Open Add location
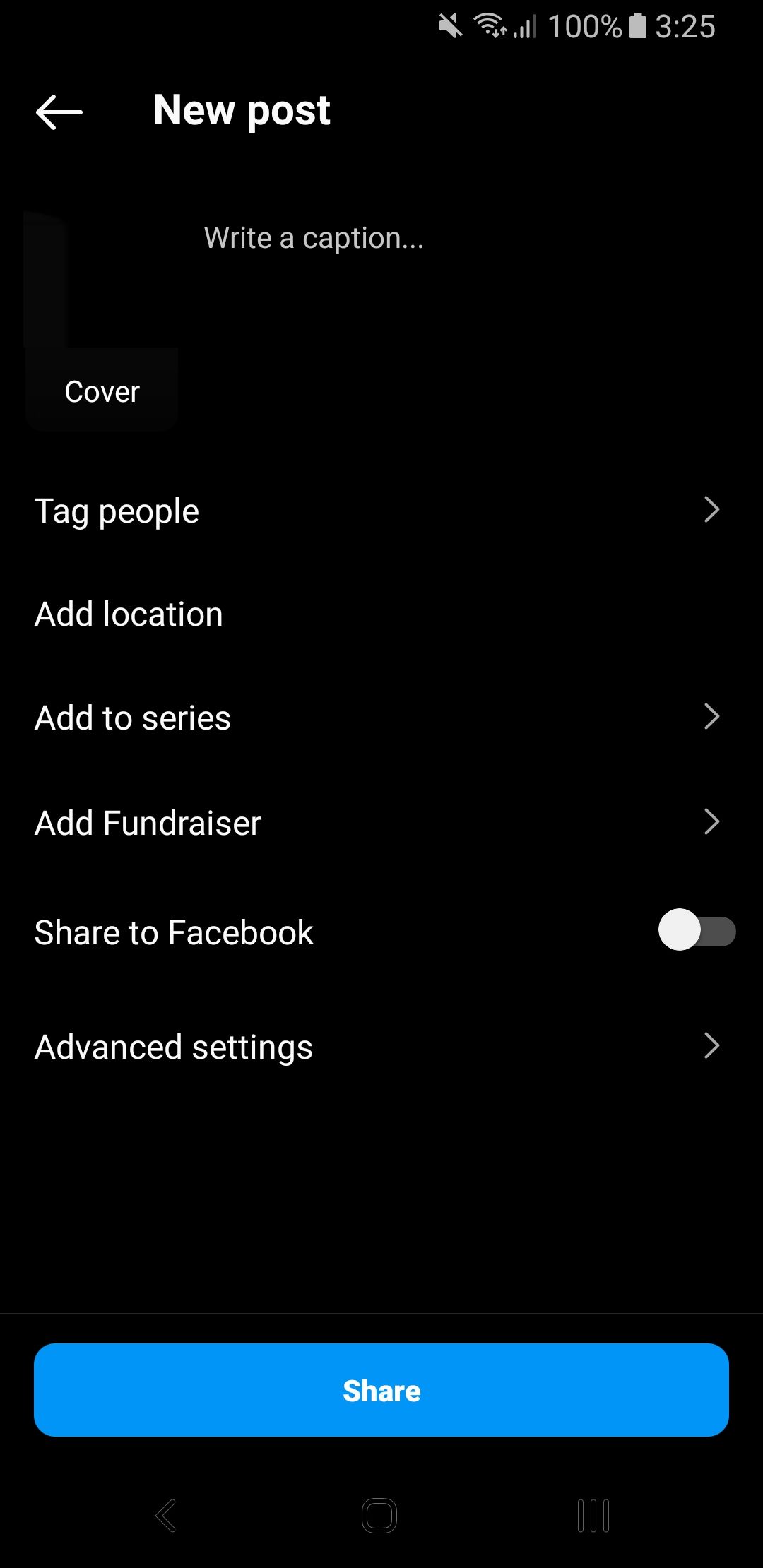Screen dimensions: 763x1568 381,614
